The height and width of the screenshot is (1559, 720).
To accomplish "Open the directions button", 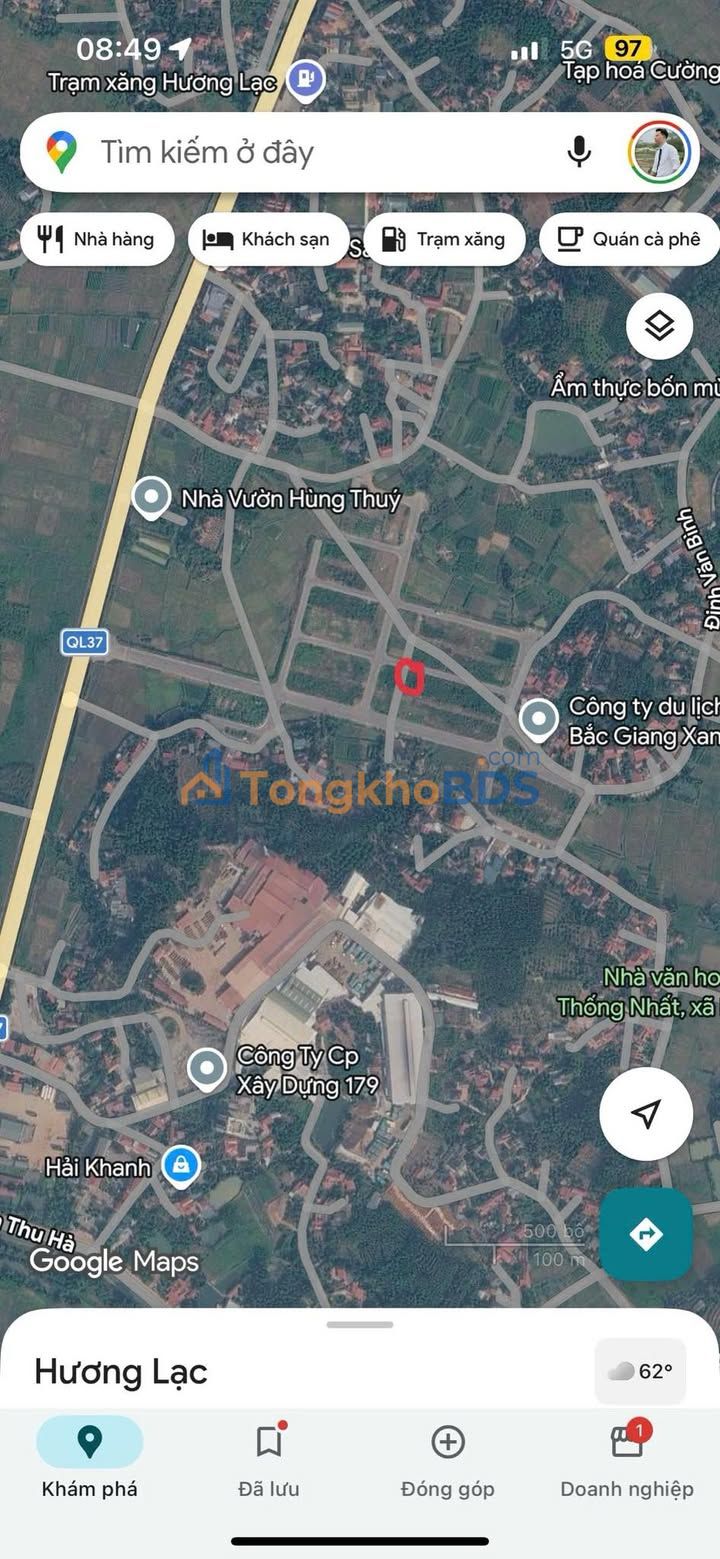I will (646, 1234).
